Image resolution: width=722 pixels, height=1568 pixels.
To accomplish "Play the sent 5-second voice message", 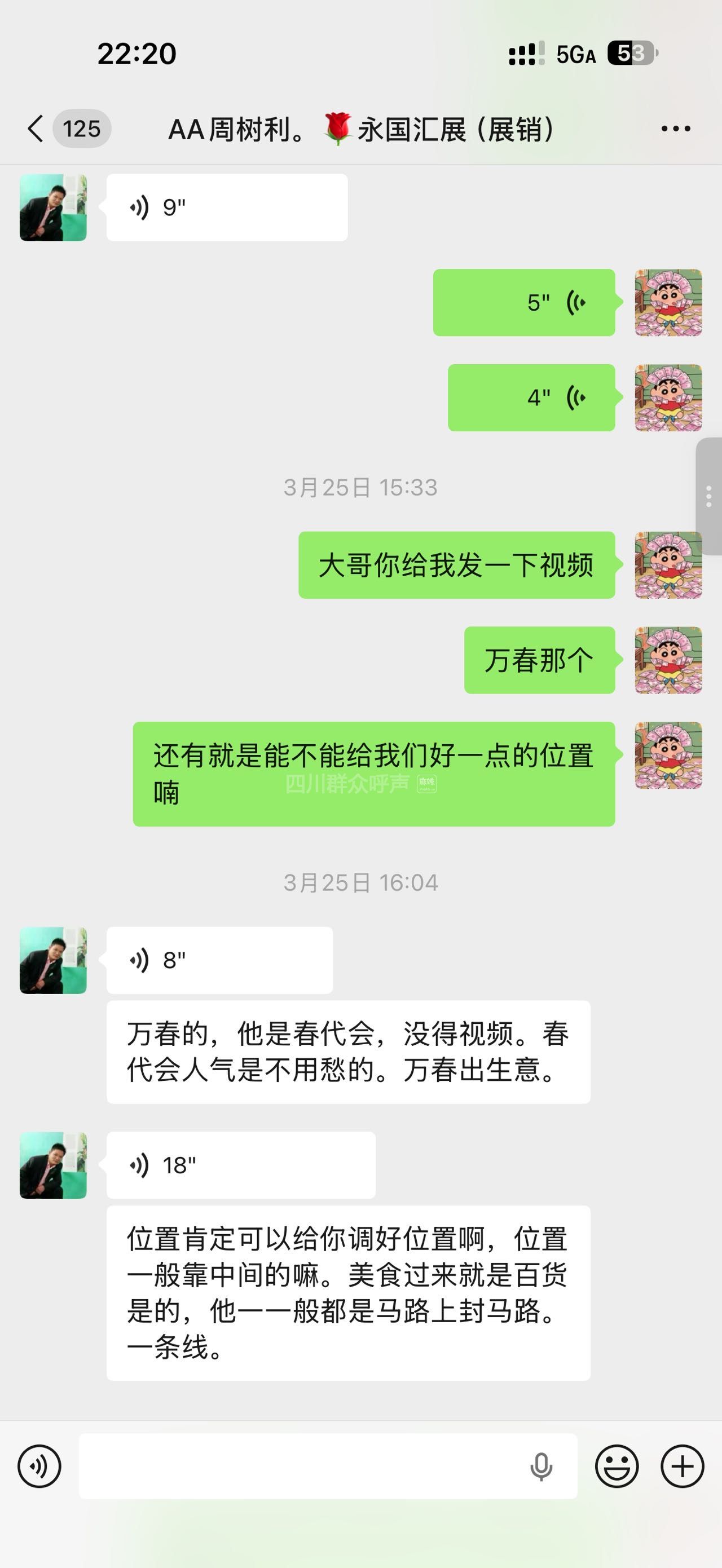I will [523, 303].
